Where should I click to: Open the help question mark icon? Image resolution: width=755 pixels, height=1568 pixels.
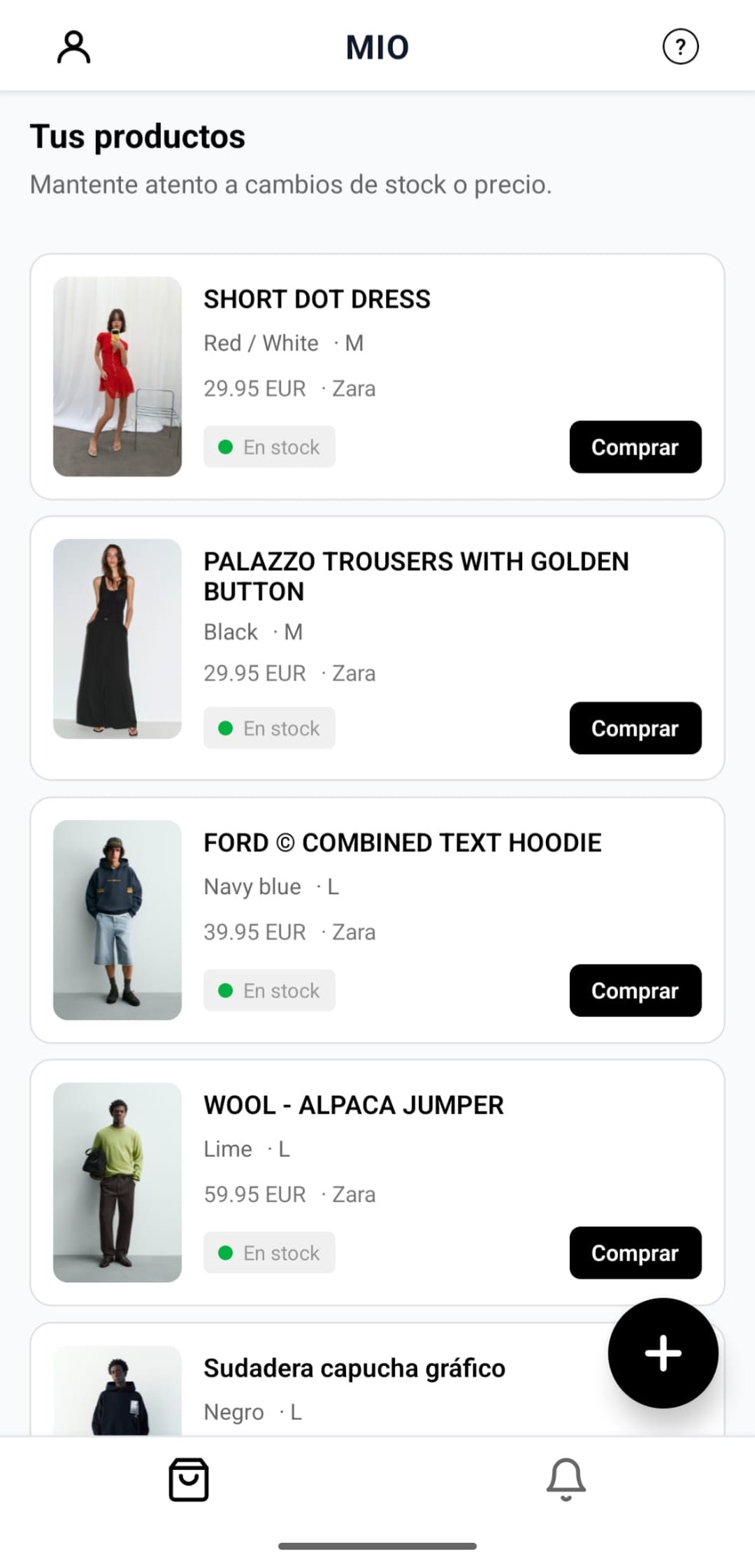tap(680, 48)
